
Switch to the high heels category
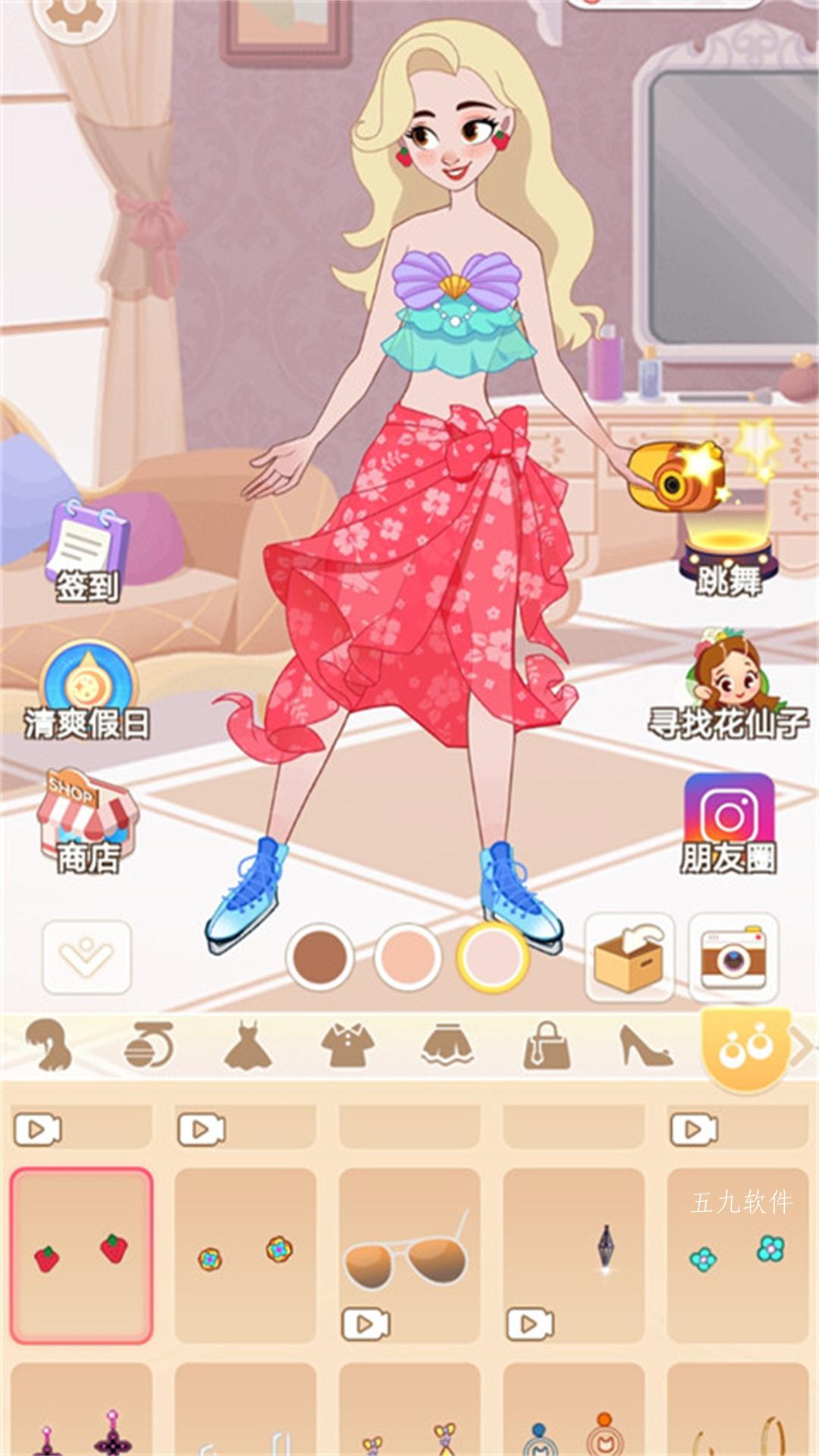click(x=645, y=1045)
